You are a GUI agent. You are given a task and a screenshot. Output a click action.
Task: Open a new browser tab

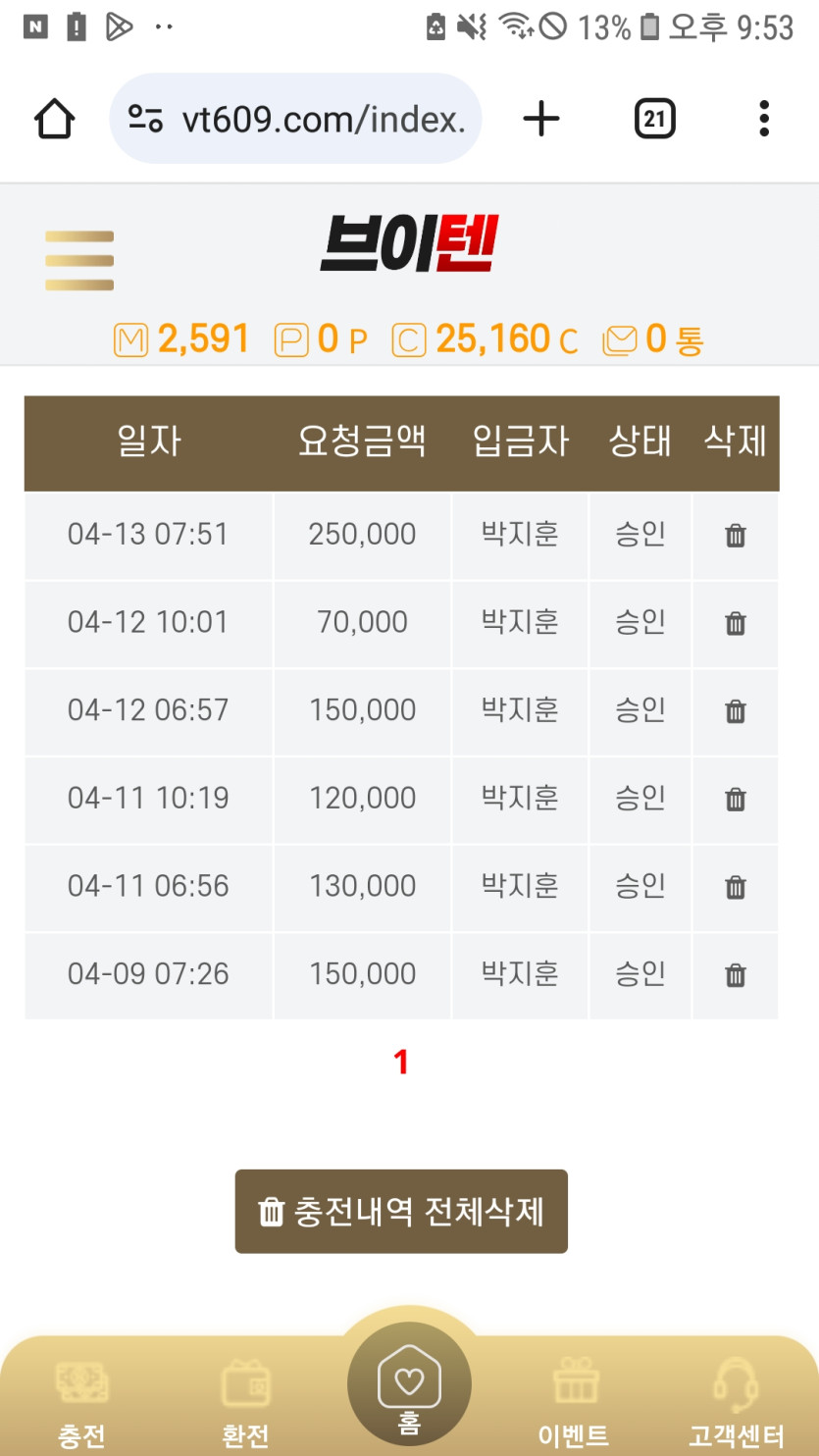pyautogui.click(x=540, y=119)
